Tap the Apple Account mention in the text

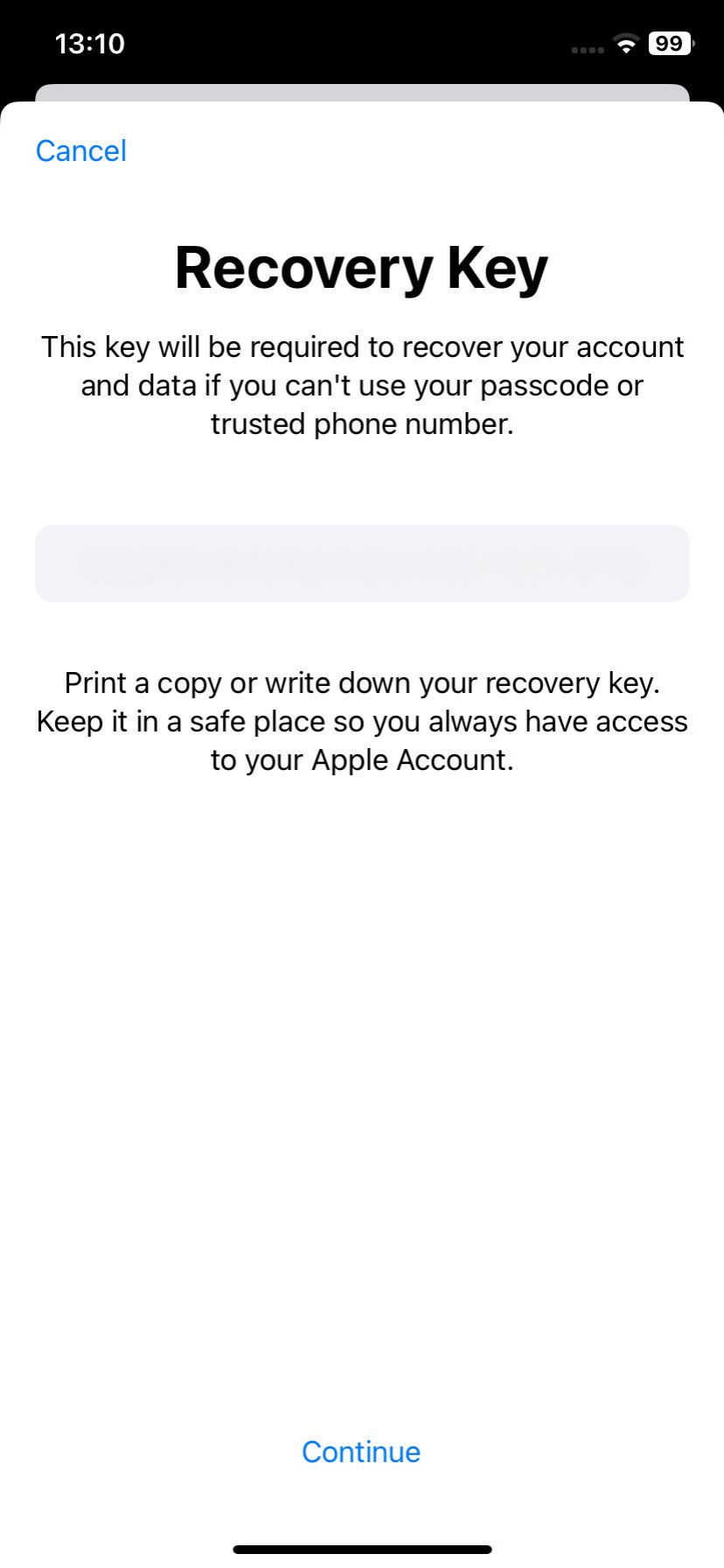pyautogui.click(x=411, y=759)
